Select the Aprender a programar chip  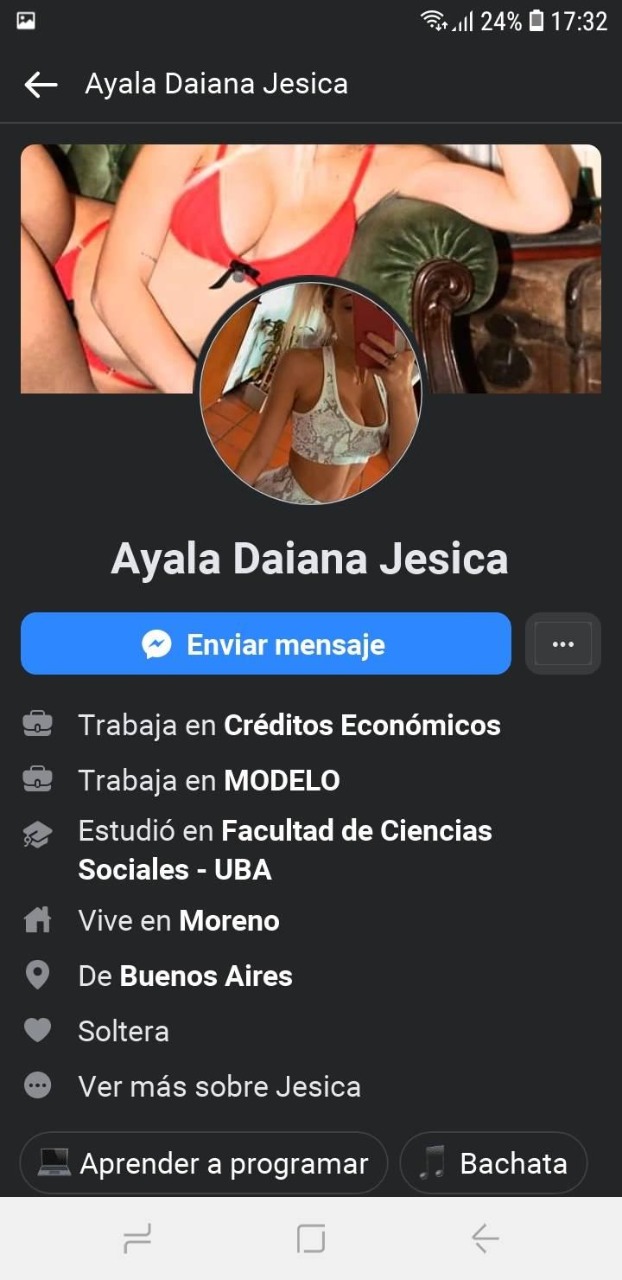click(204, 1163)
